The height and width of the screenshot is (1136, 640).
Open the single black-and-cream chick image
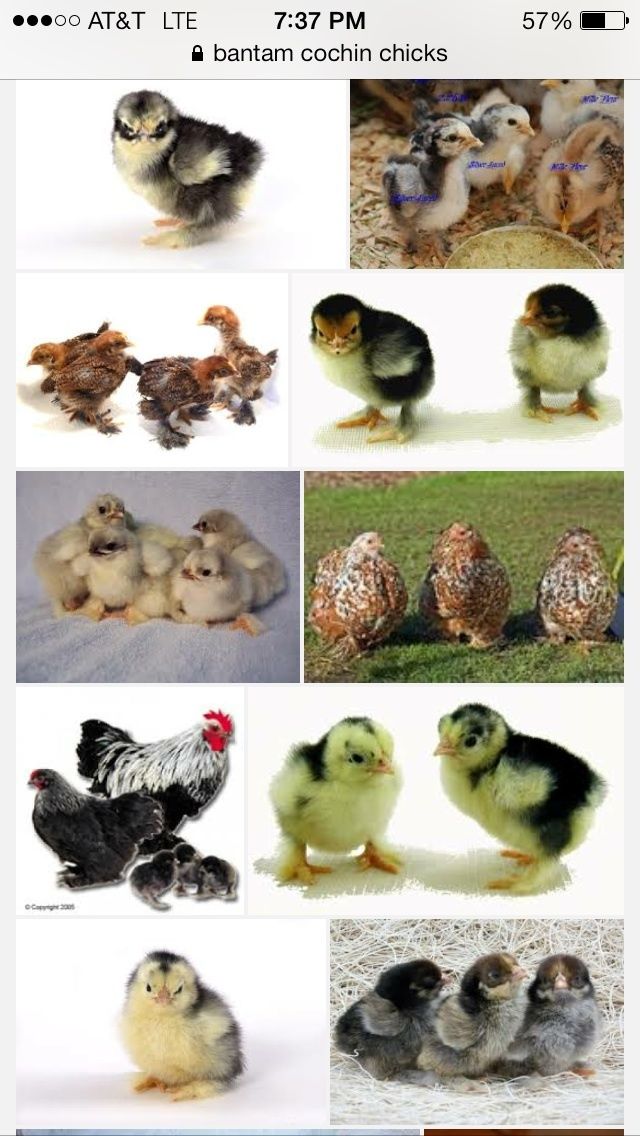click(x=181, y=174)
